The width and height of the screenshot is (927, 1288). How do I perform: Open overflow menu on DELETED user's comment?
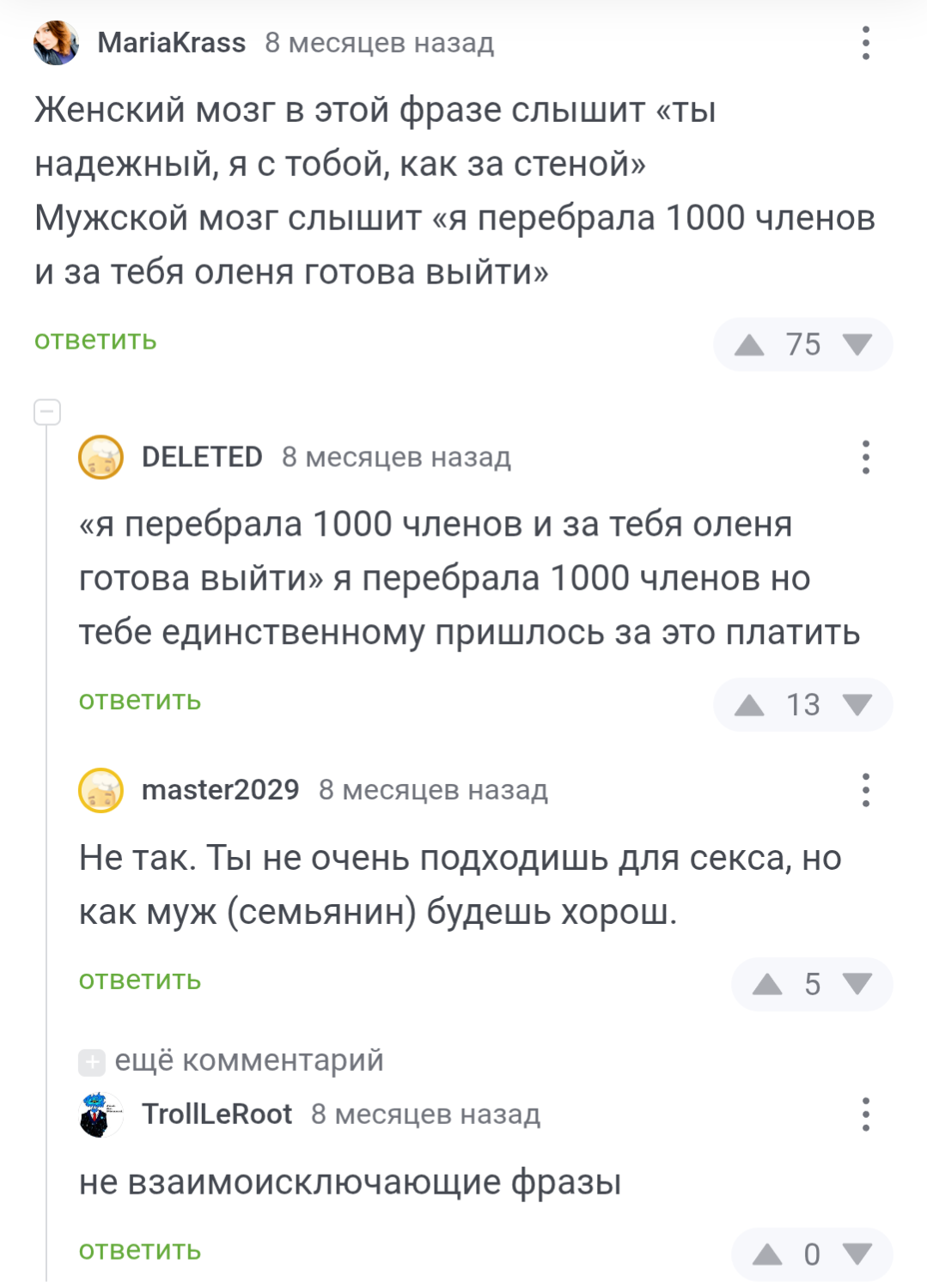tap(865, 458)
